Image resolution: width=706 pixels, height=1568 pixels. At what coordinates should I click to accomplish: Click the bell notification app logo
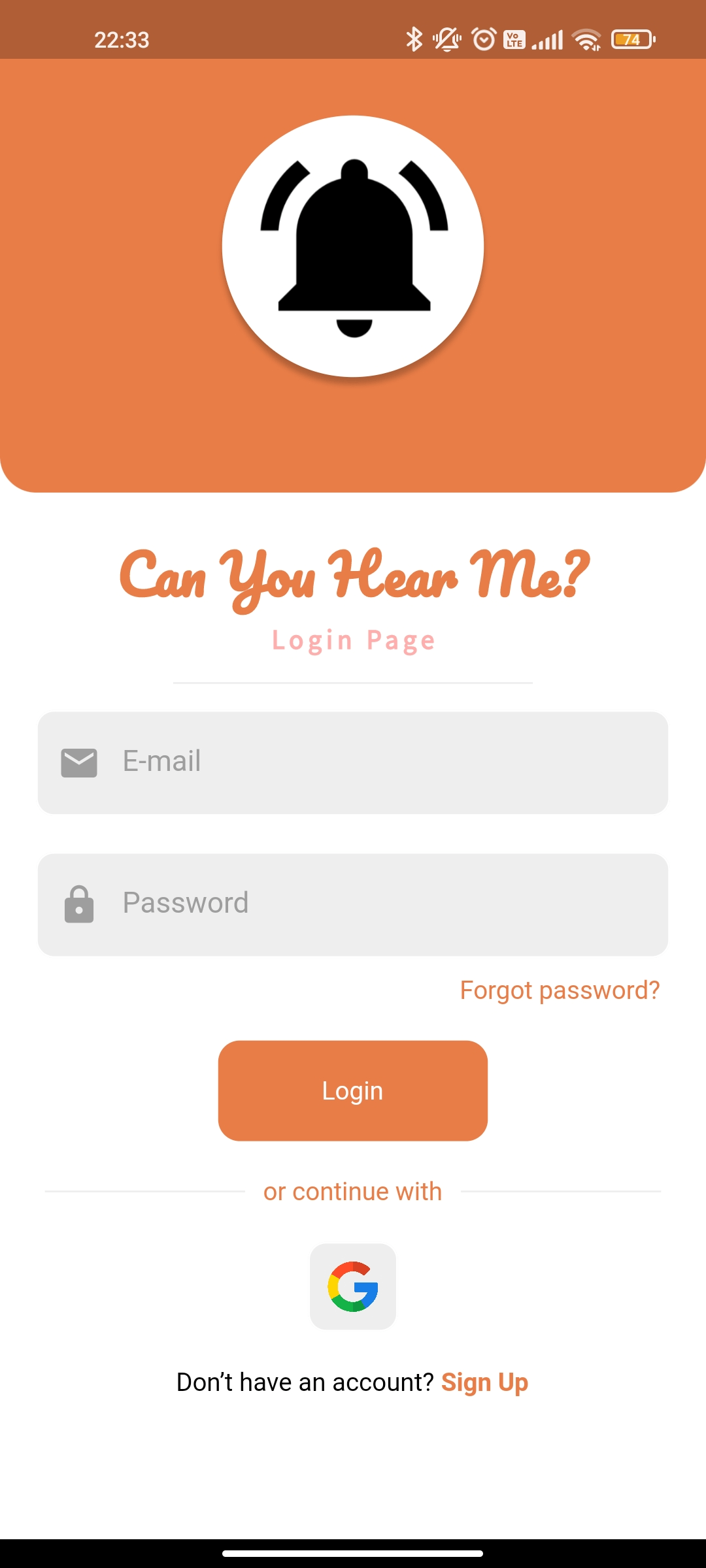click(x=353, y=247)
